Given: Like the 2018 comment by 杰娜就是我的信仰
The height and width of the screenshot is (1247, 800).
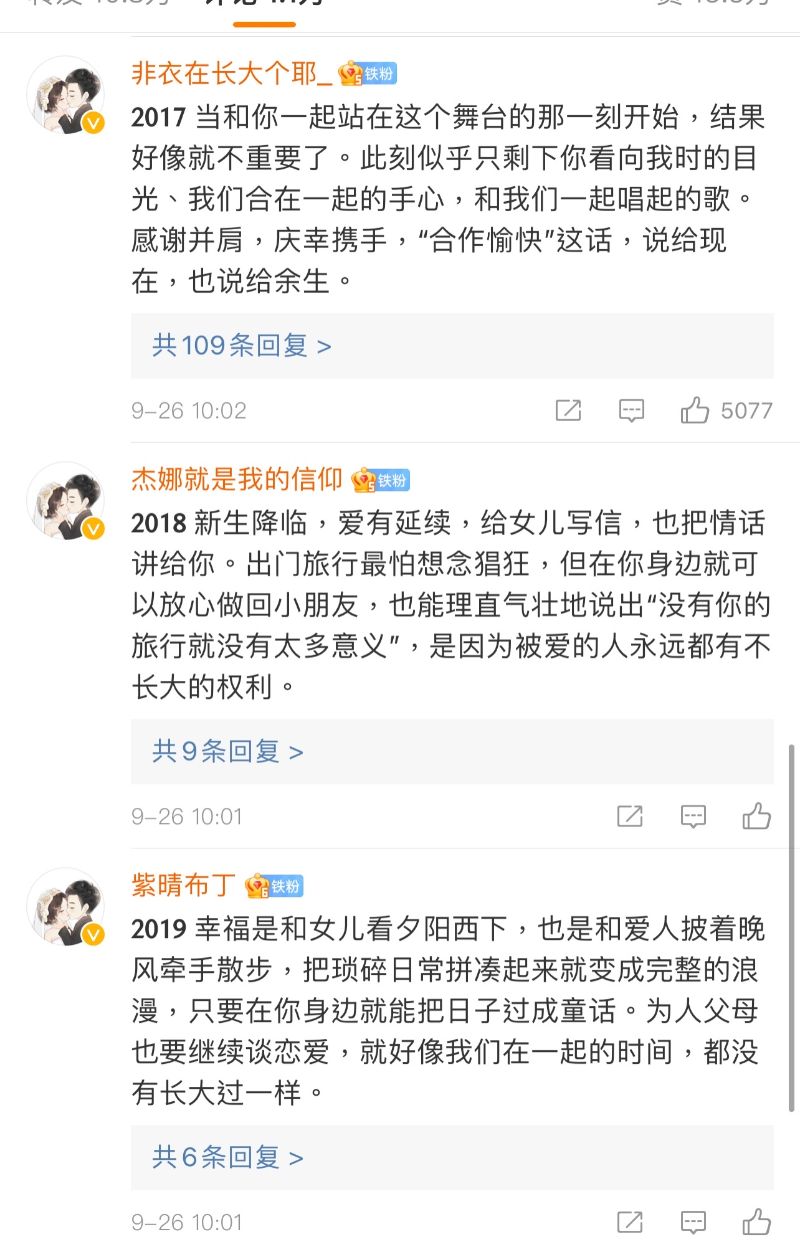Looking at the screenshot, I should pyautogui.click(x=757, y=816).
